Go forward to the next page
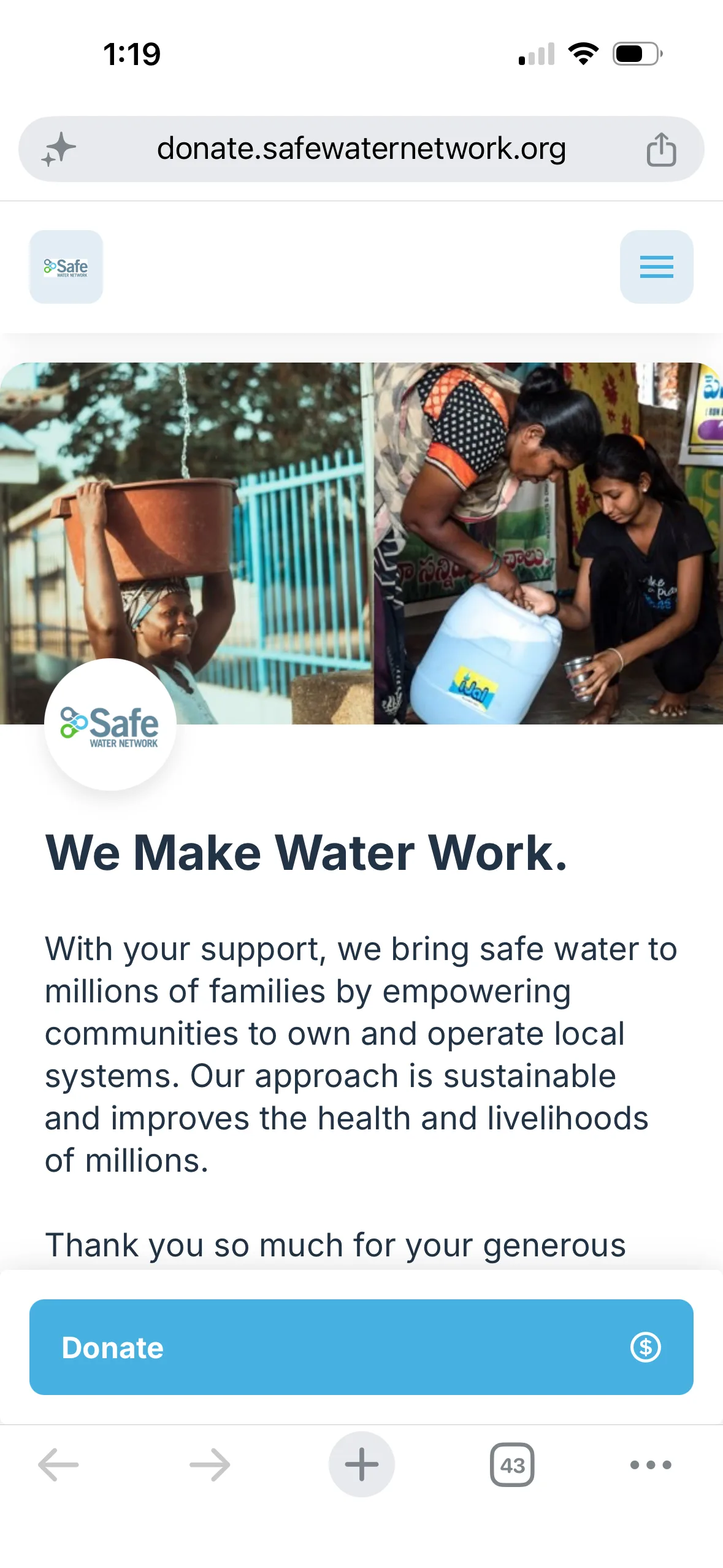This screenshot has width=723, height=1568. pos(210,1464)
